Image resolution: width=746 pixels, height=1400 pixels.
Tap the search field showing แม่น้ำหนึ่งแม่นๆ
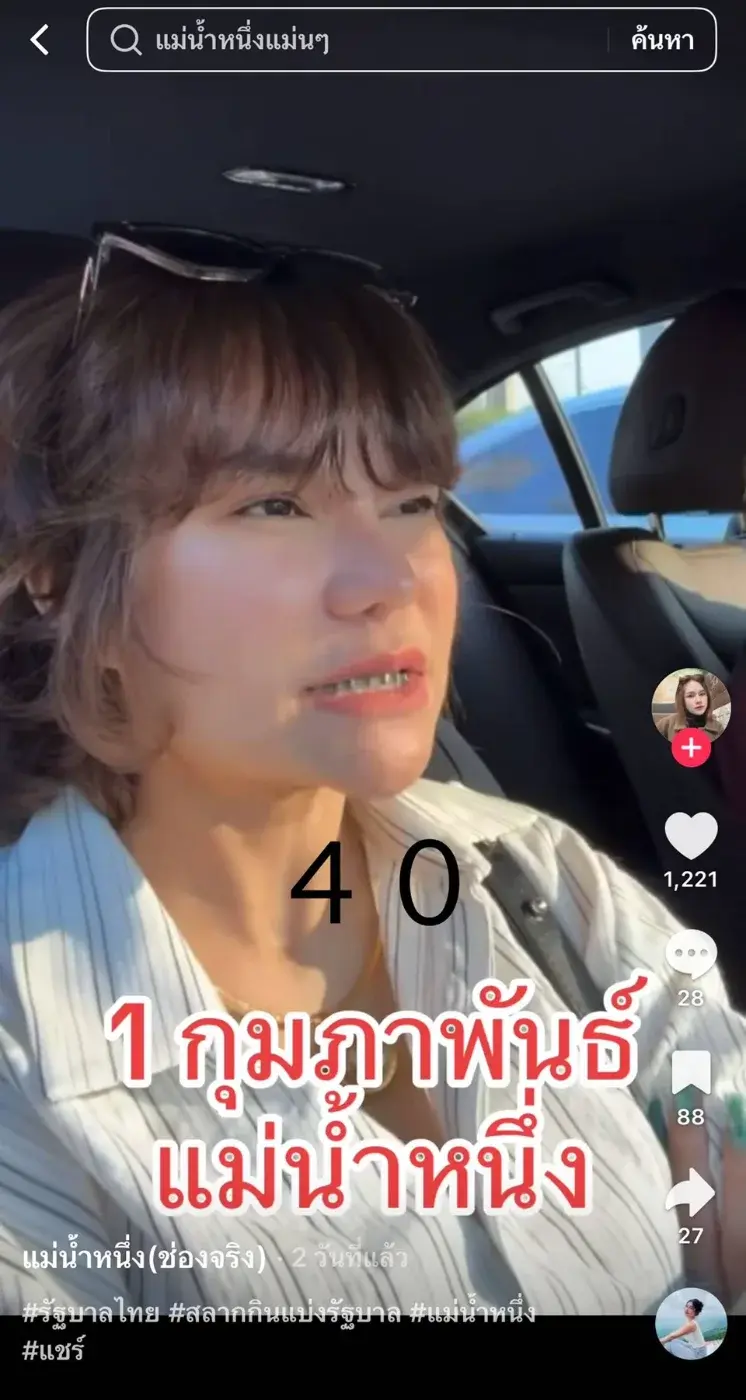point(360,41)
